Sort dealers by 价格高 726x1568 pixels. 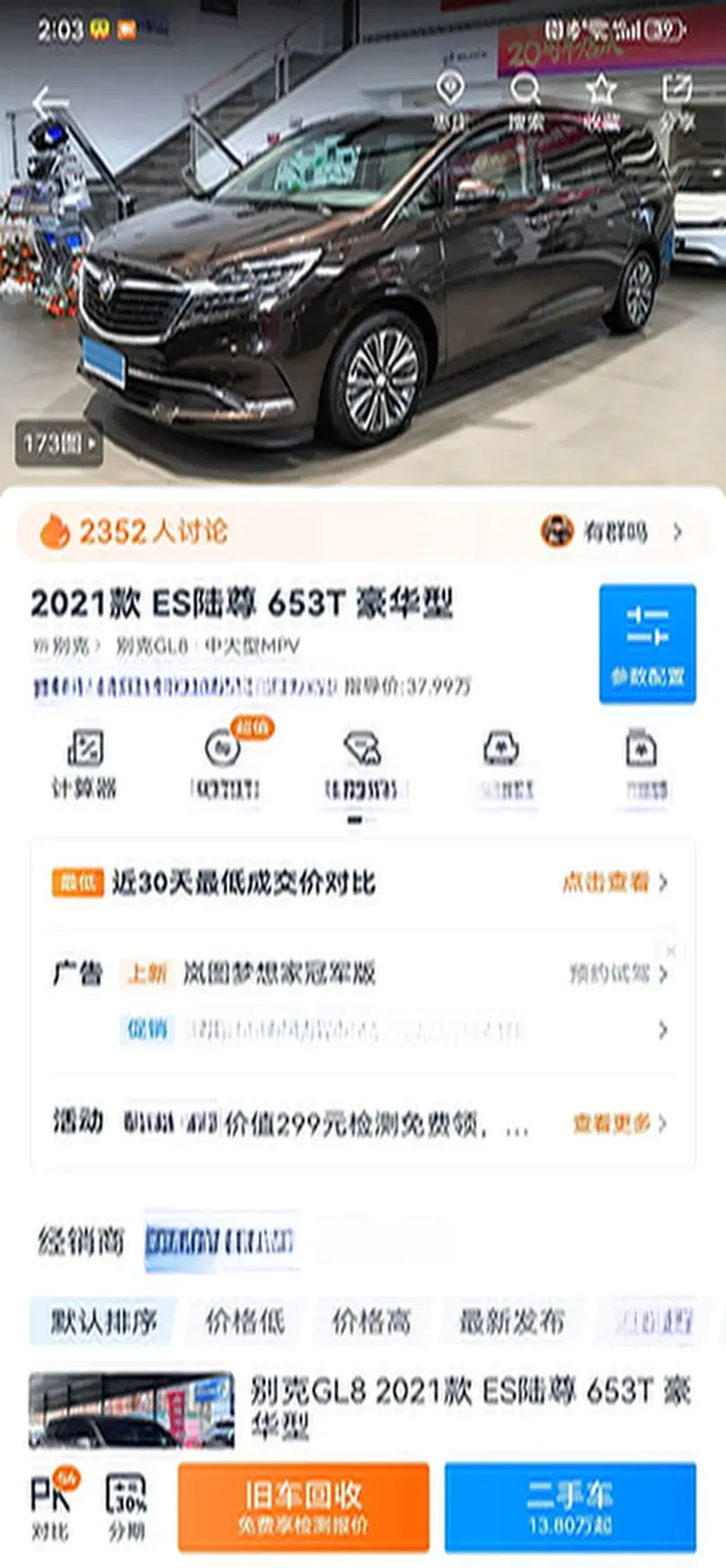pyautogui.click(x=371, y=1321)
